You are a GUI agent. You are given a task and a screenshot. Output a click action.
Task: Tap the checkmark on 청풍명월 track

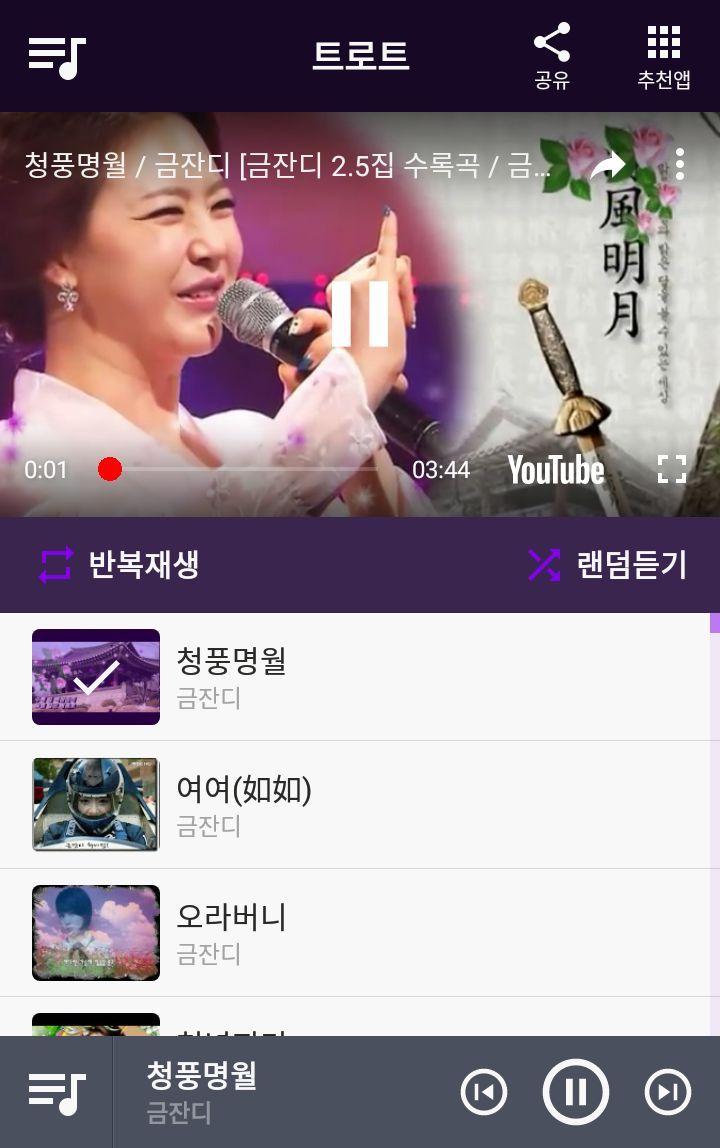click(x=95, y=676)
